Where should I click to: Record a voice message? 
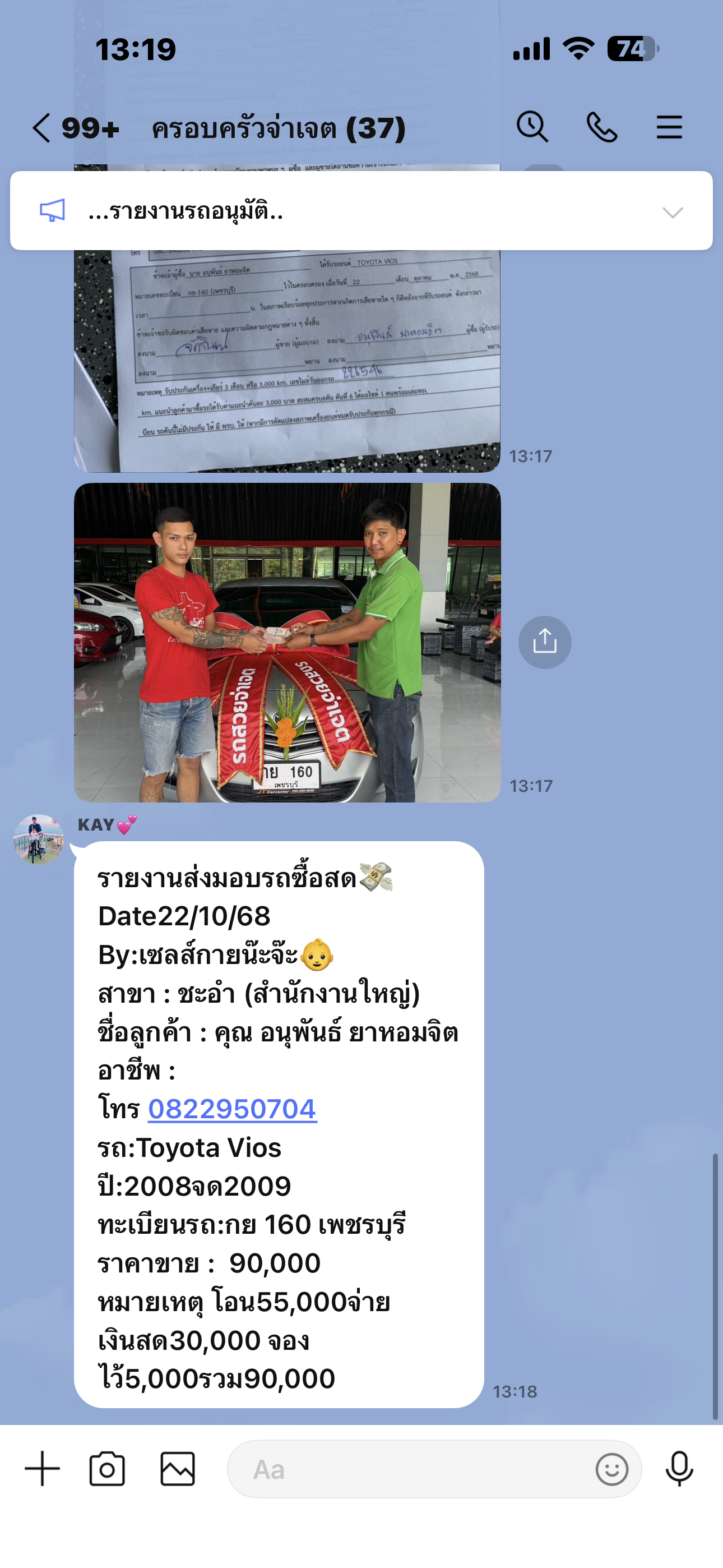(x=679, y=1468)
